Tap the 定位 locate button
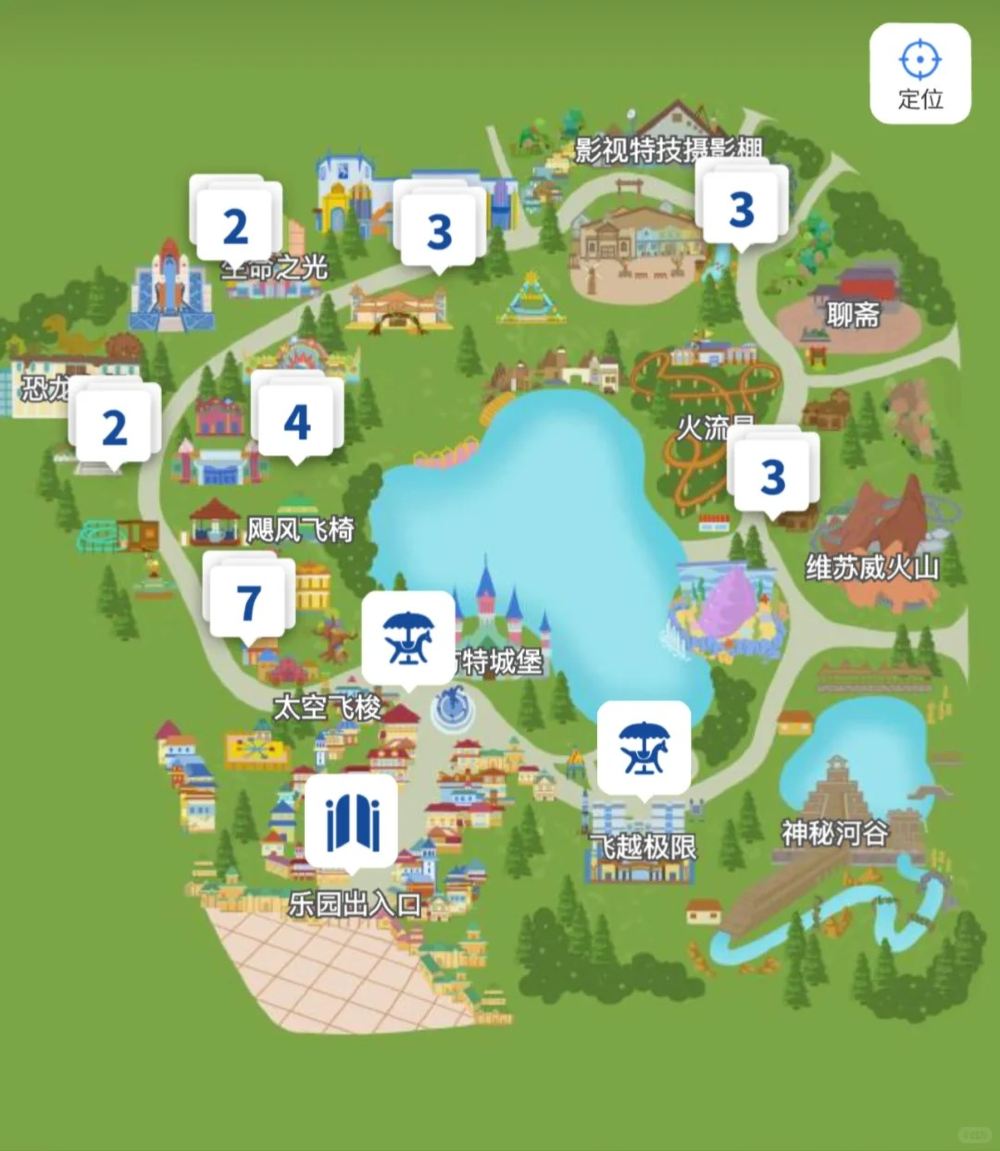The image size is (1000, 1151). pos(920,74)
